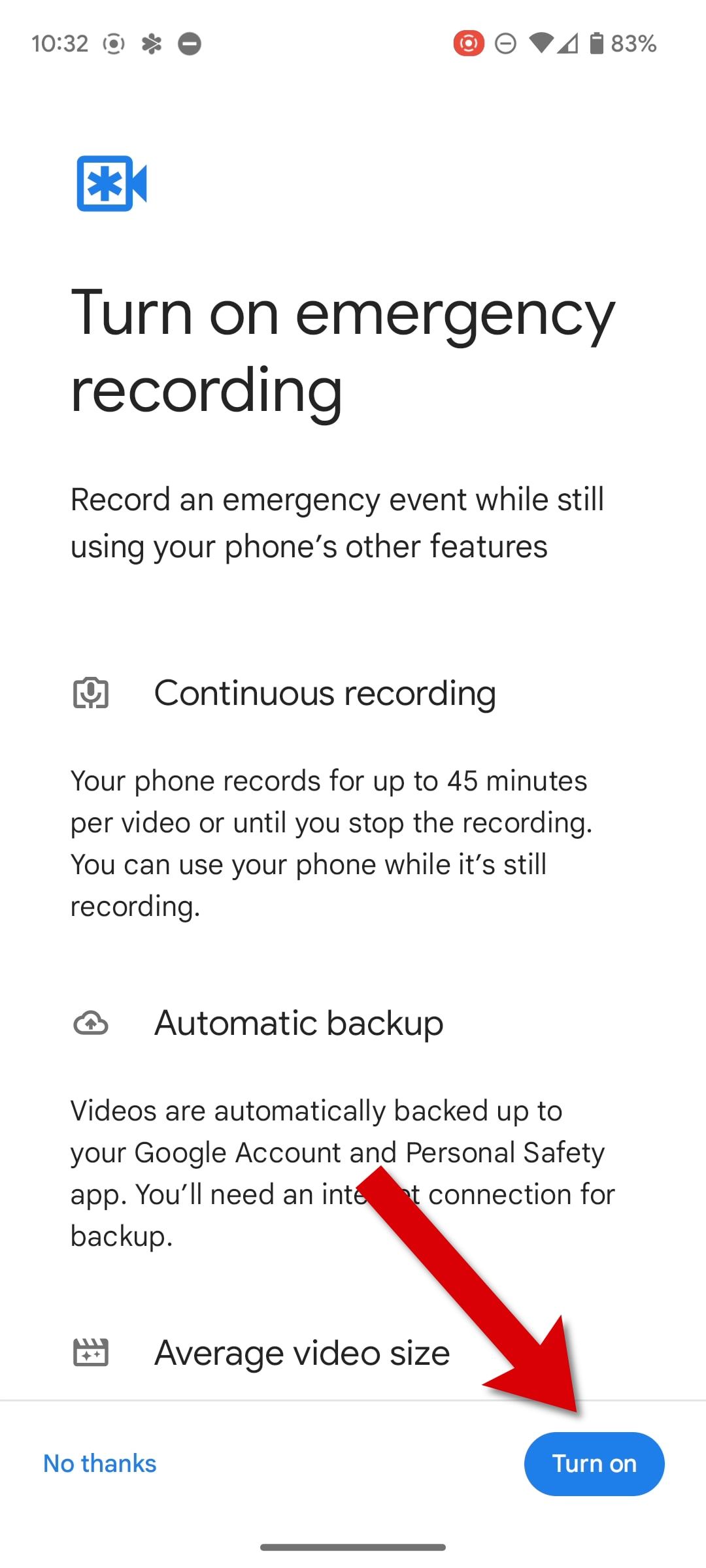Tap the dark circle notification icon
706x1568 pixels.
[190, 43]
